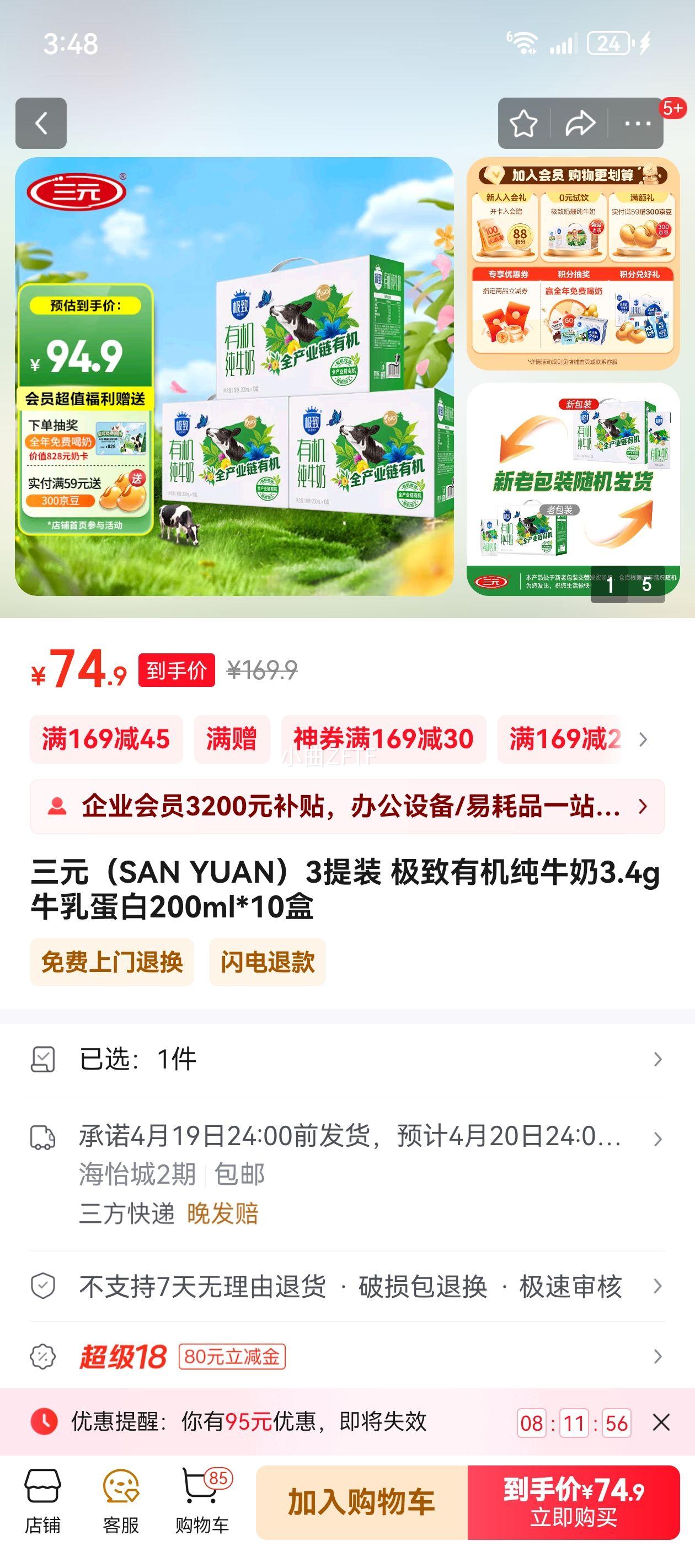This screenshot has height=1568, width=695.
Task: Toggle the favorite star
Action: 525,123
